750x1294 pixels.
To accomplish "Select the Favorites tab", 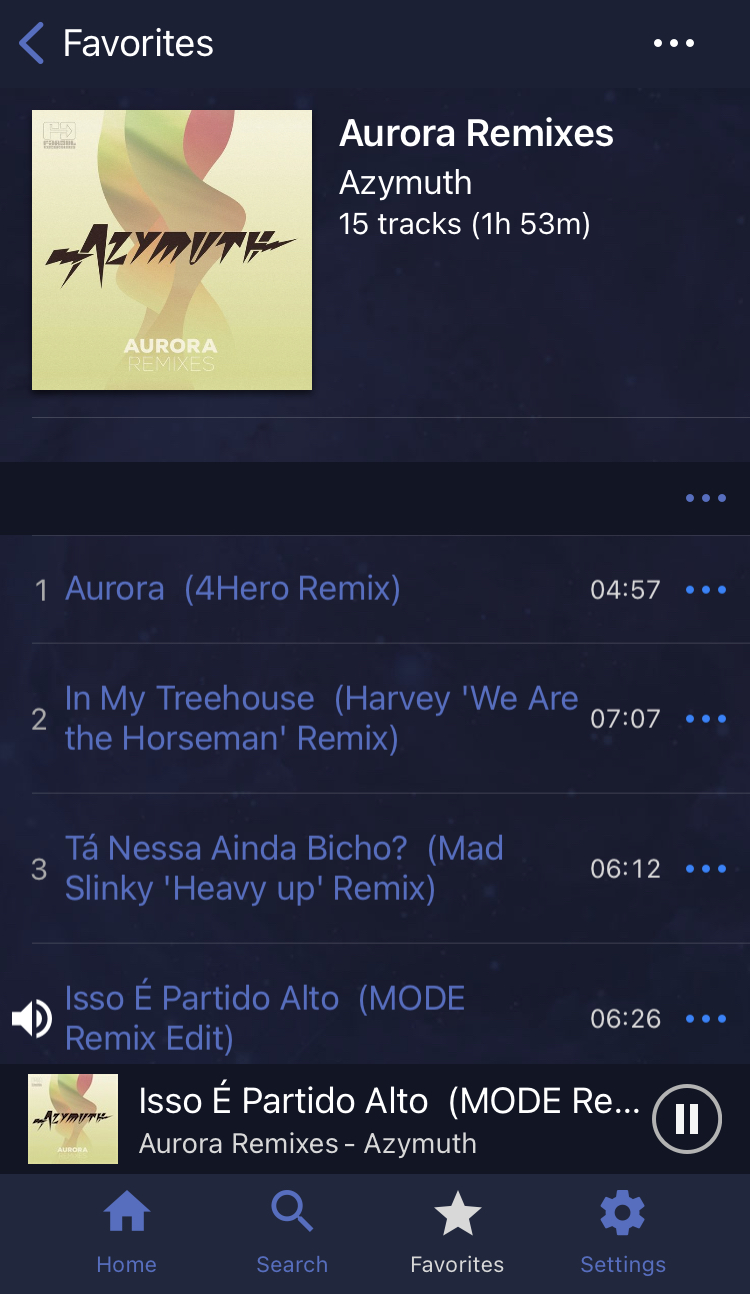I will point(457,1232).
